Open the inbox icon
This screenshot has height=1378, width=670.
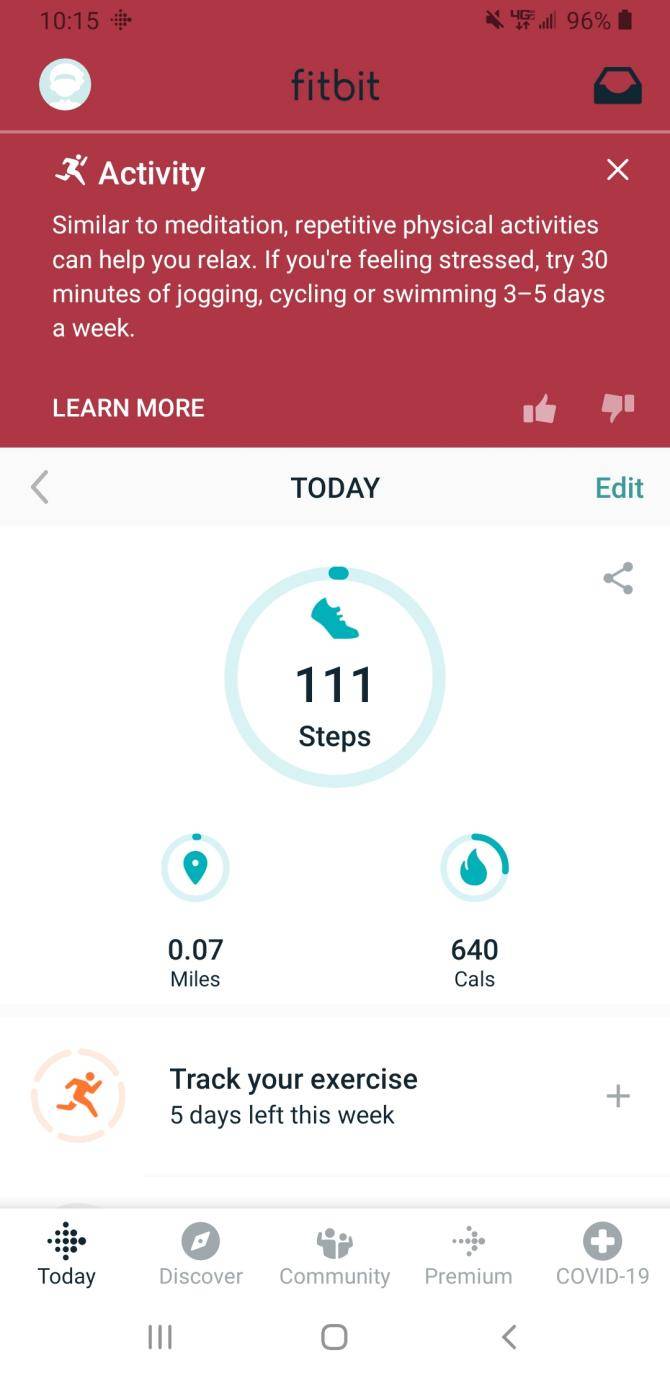click(x=617, y=87)
